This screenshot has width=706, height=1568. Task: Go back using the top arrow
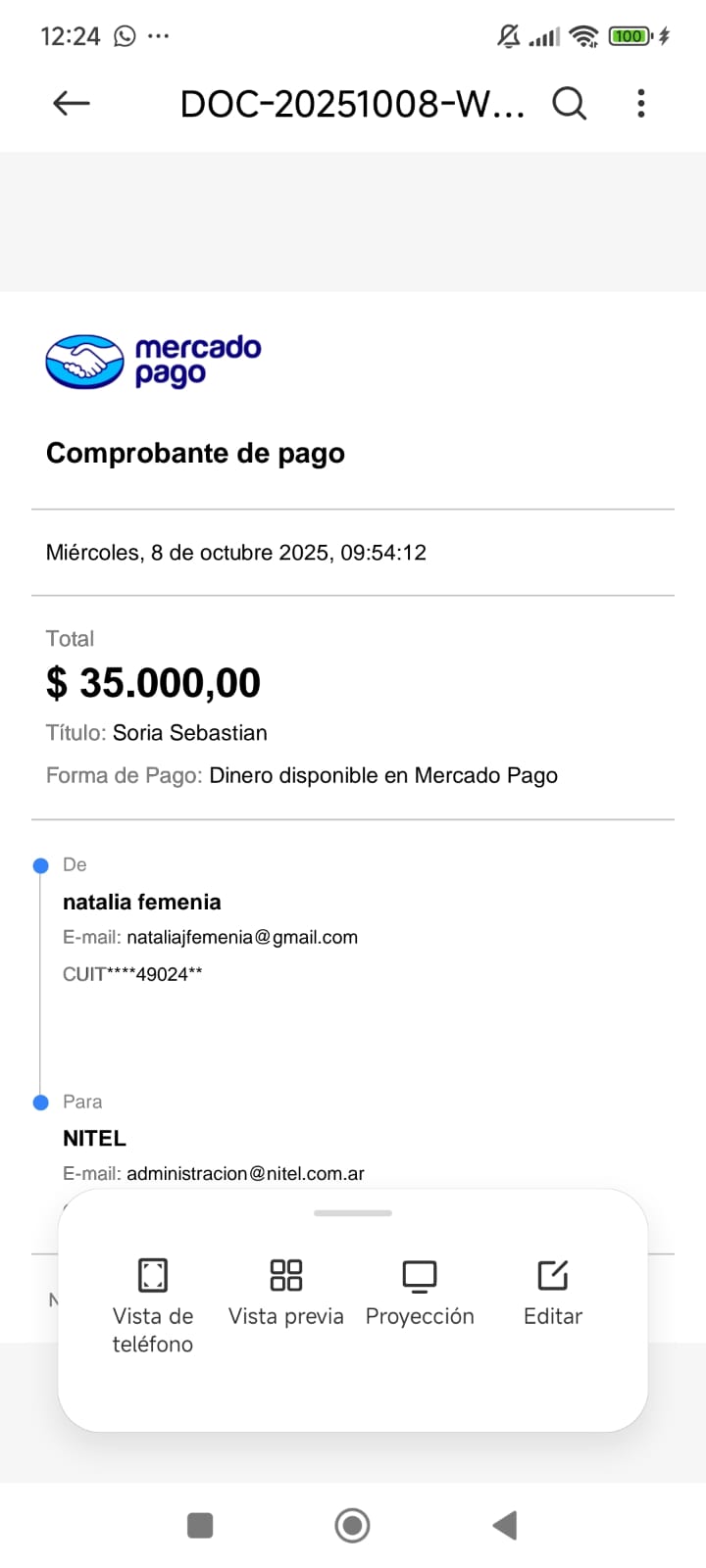72,103
